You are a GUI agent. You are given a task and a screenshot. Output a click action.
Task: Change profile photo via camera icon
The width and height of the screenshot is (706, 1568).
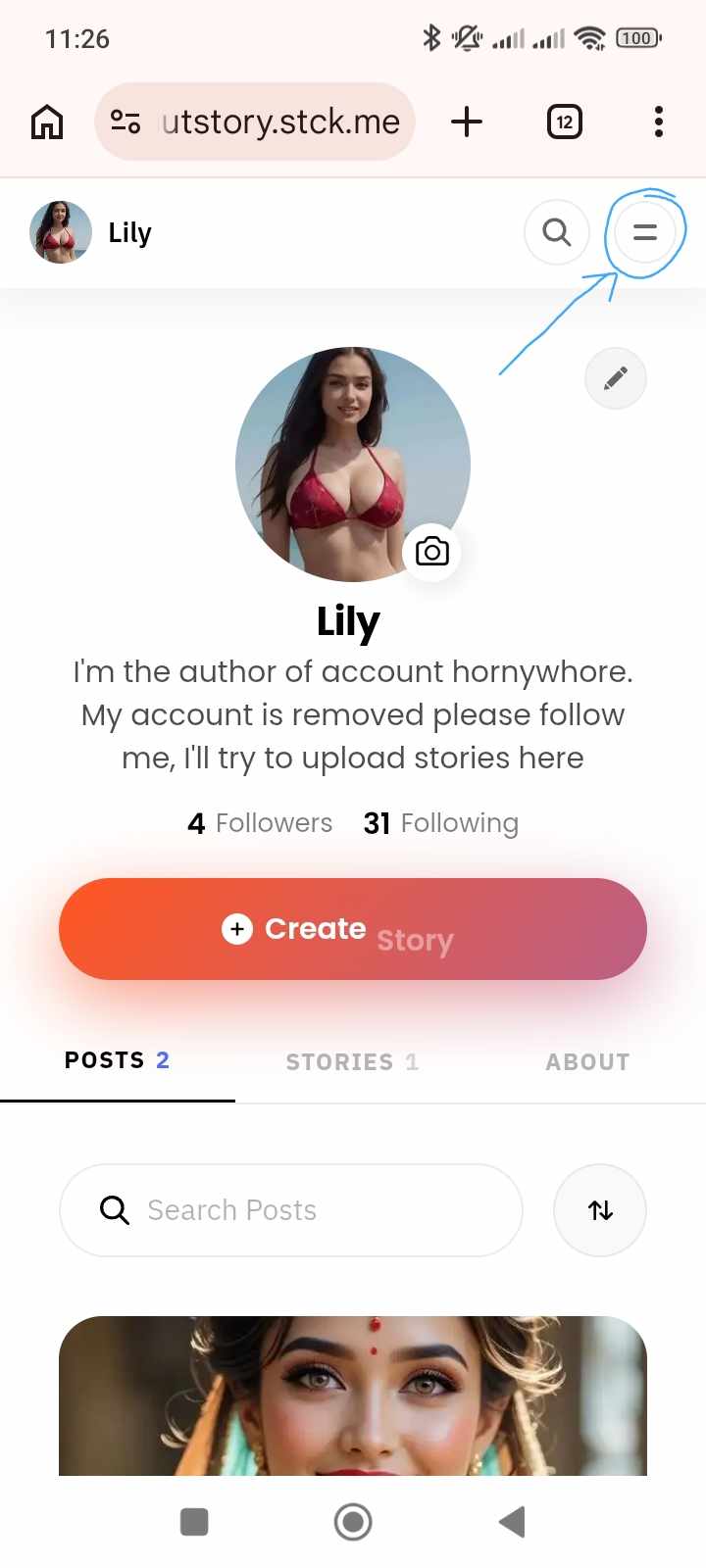[x=431, y=552]
